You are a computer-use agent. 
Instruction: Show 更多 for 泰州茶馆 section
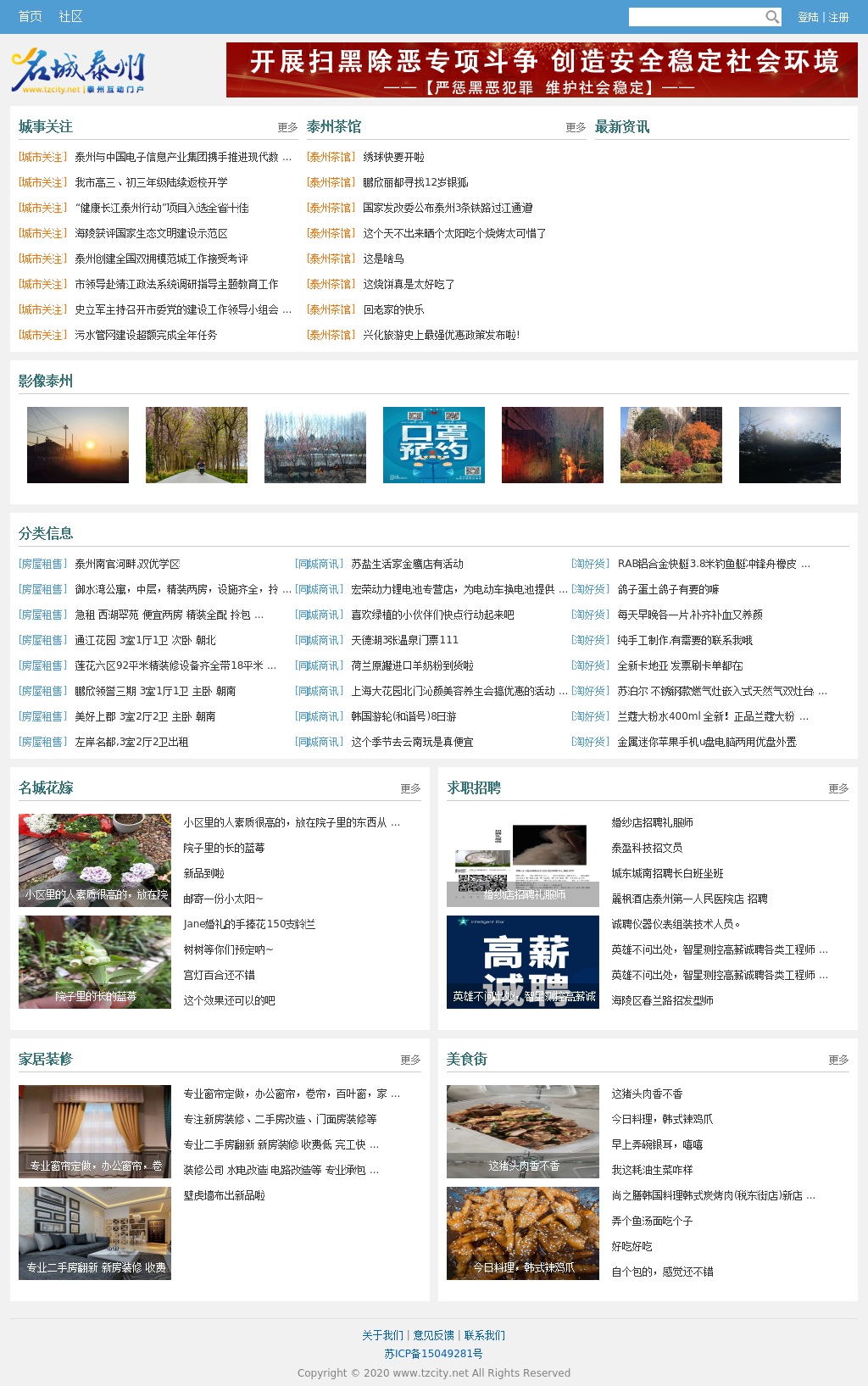point(576,127)
